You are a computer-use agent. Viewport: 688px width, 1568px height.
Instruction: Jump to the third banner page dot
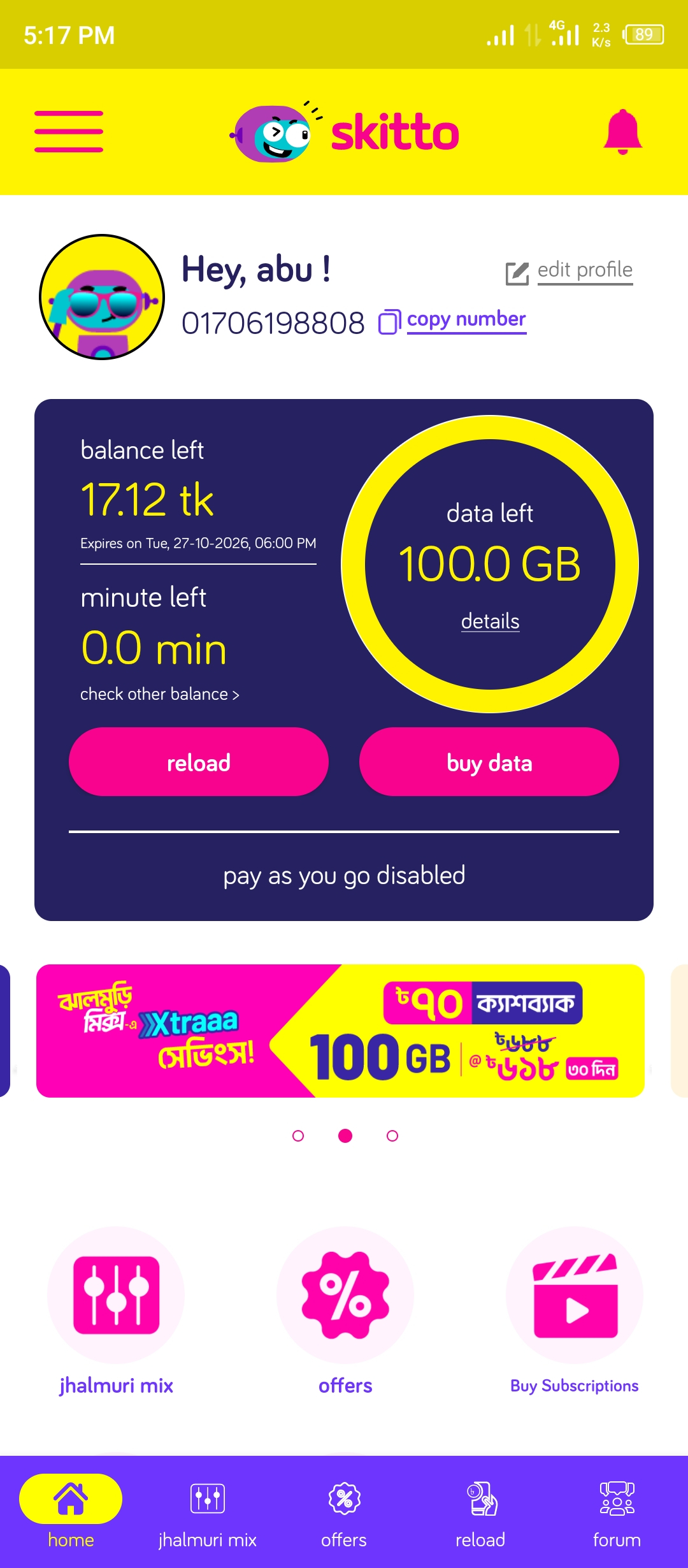point(392,1136)
